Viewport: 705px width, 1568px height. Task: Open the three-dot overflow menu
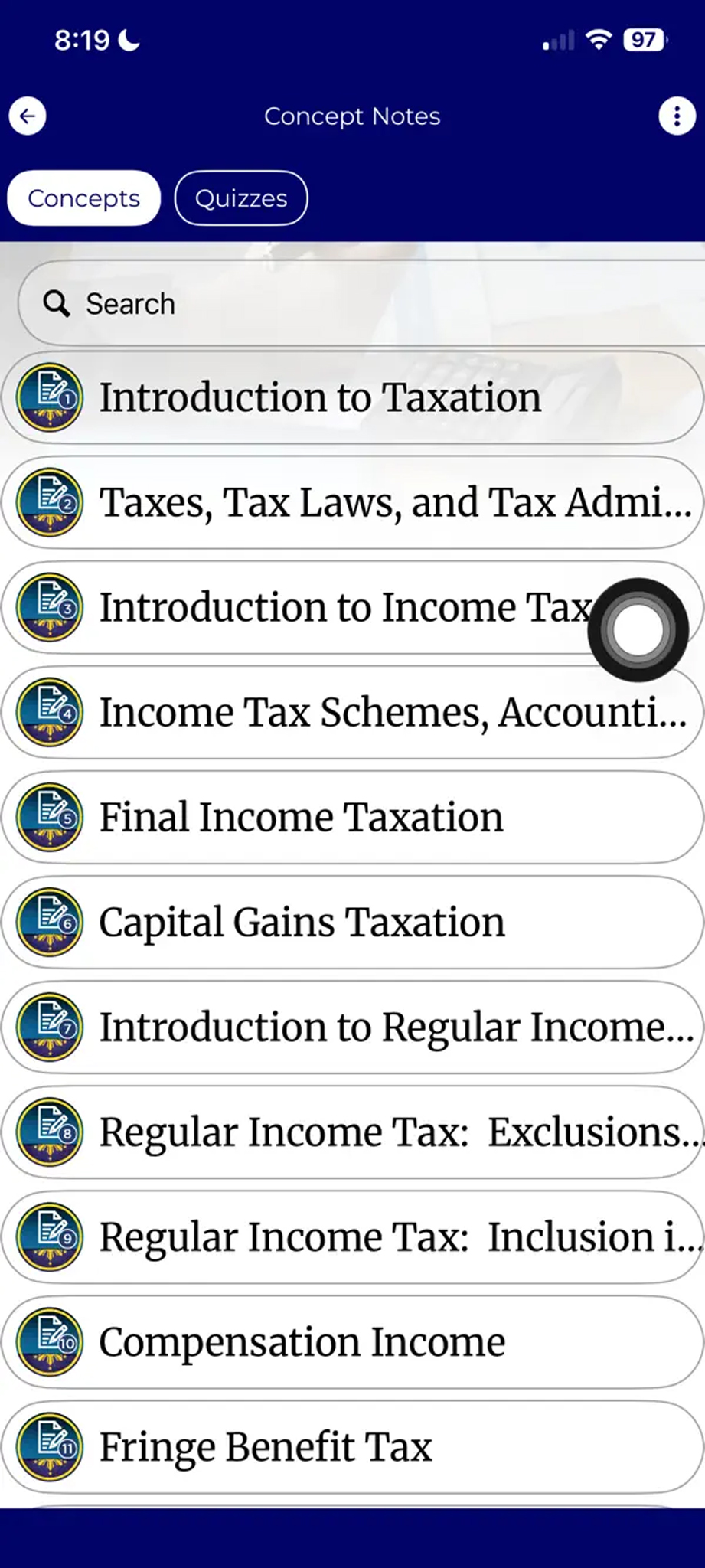(x=677, y=116)
